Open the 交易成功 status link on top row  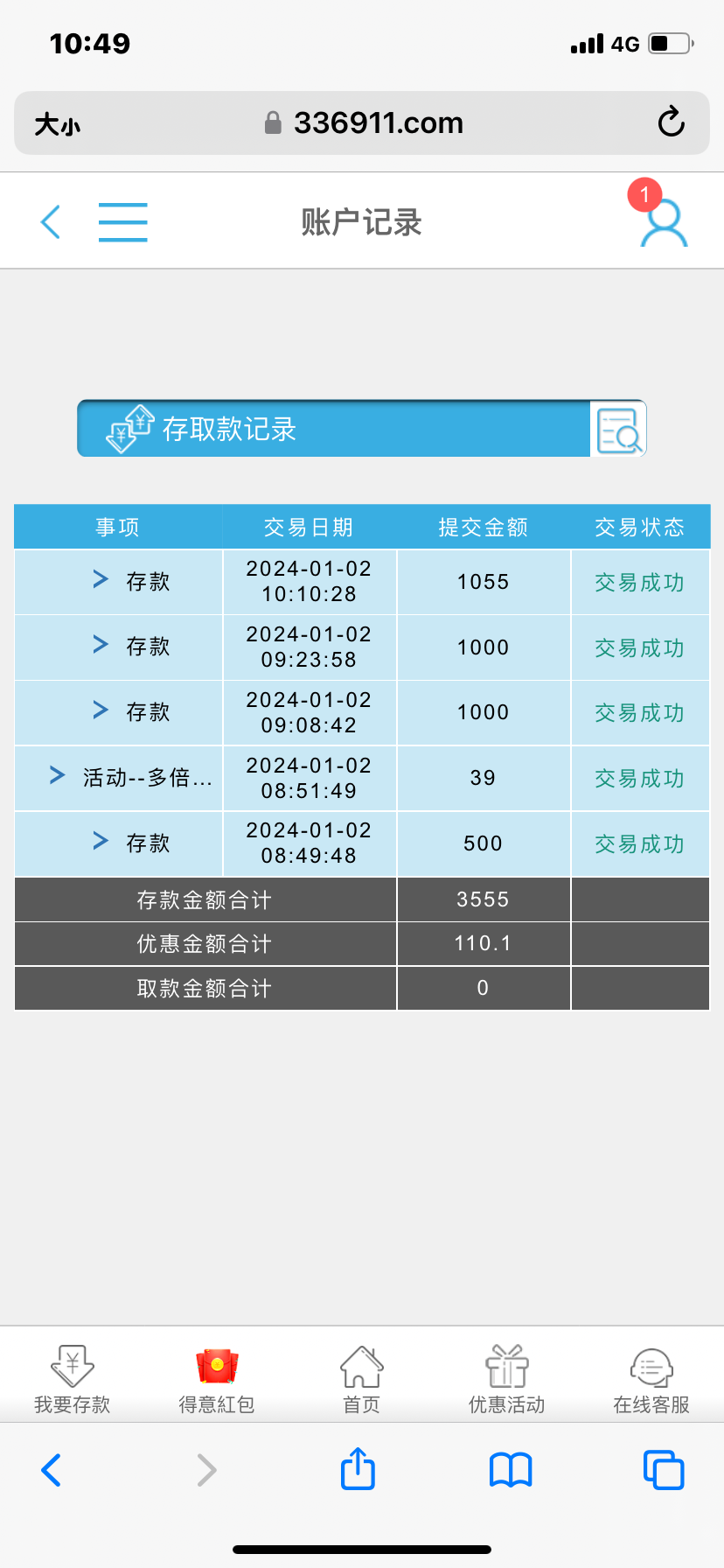[x=640, y=582]
